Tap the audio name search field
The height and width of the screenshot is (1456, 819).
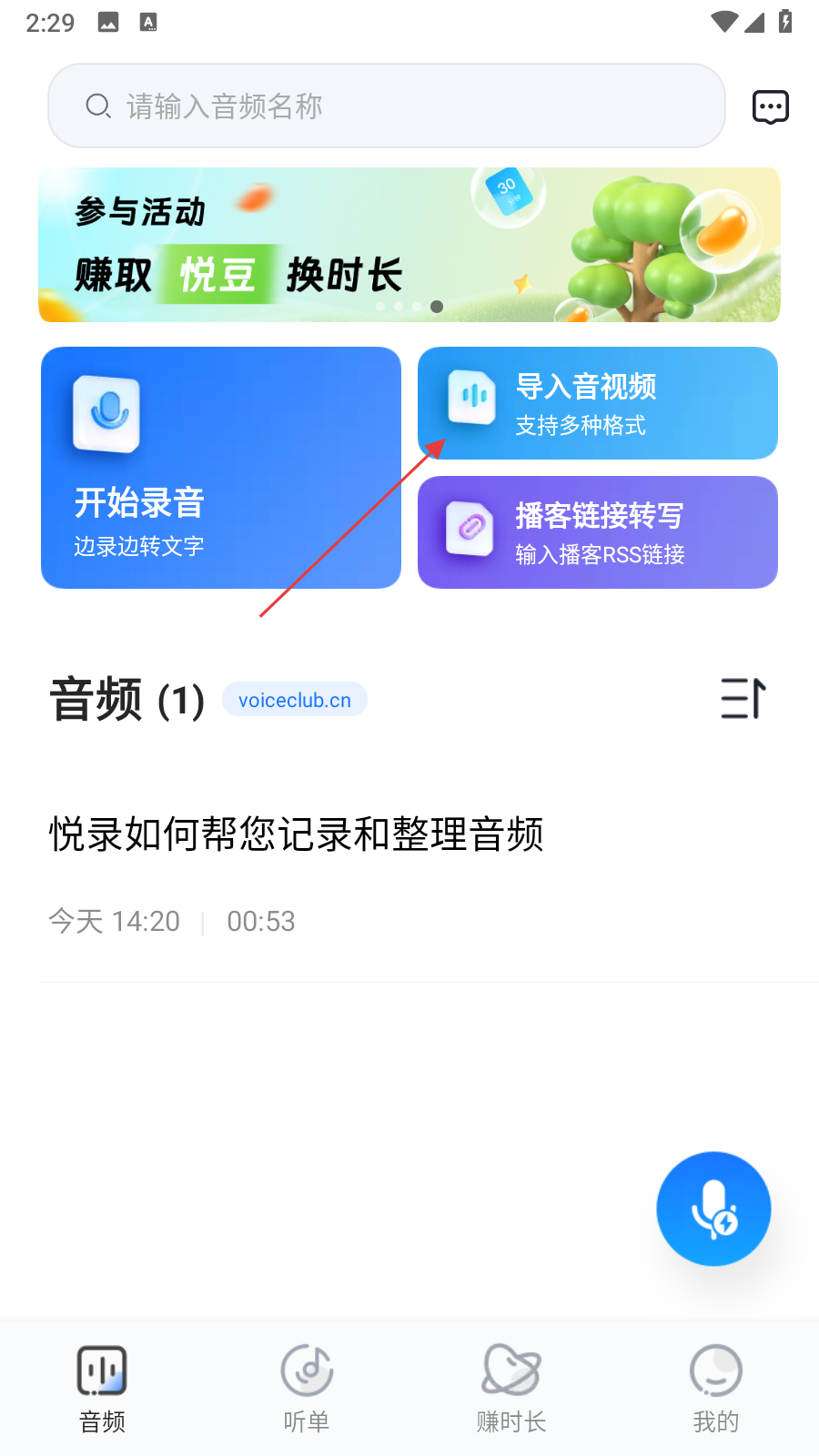(x=387, y=106)
